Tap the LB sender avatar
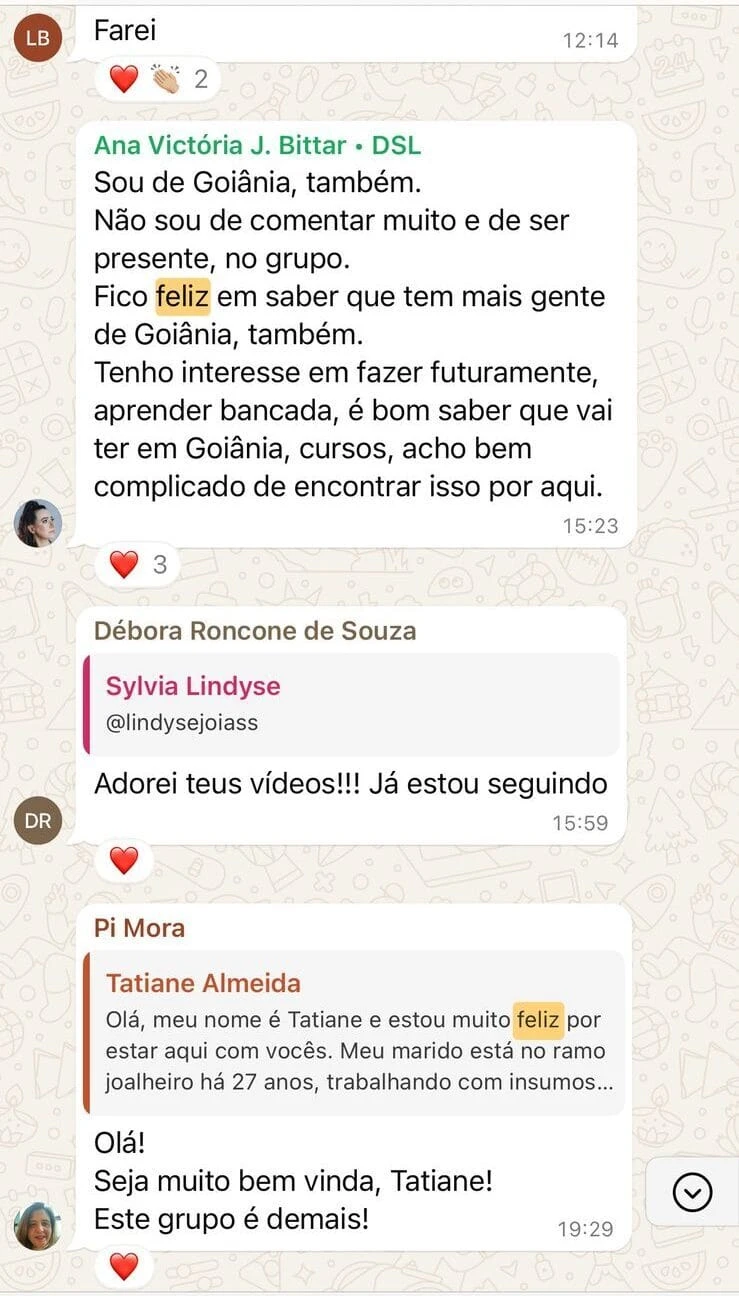739x1296 pixels. click(38, 38)
